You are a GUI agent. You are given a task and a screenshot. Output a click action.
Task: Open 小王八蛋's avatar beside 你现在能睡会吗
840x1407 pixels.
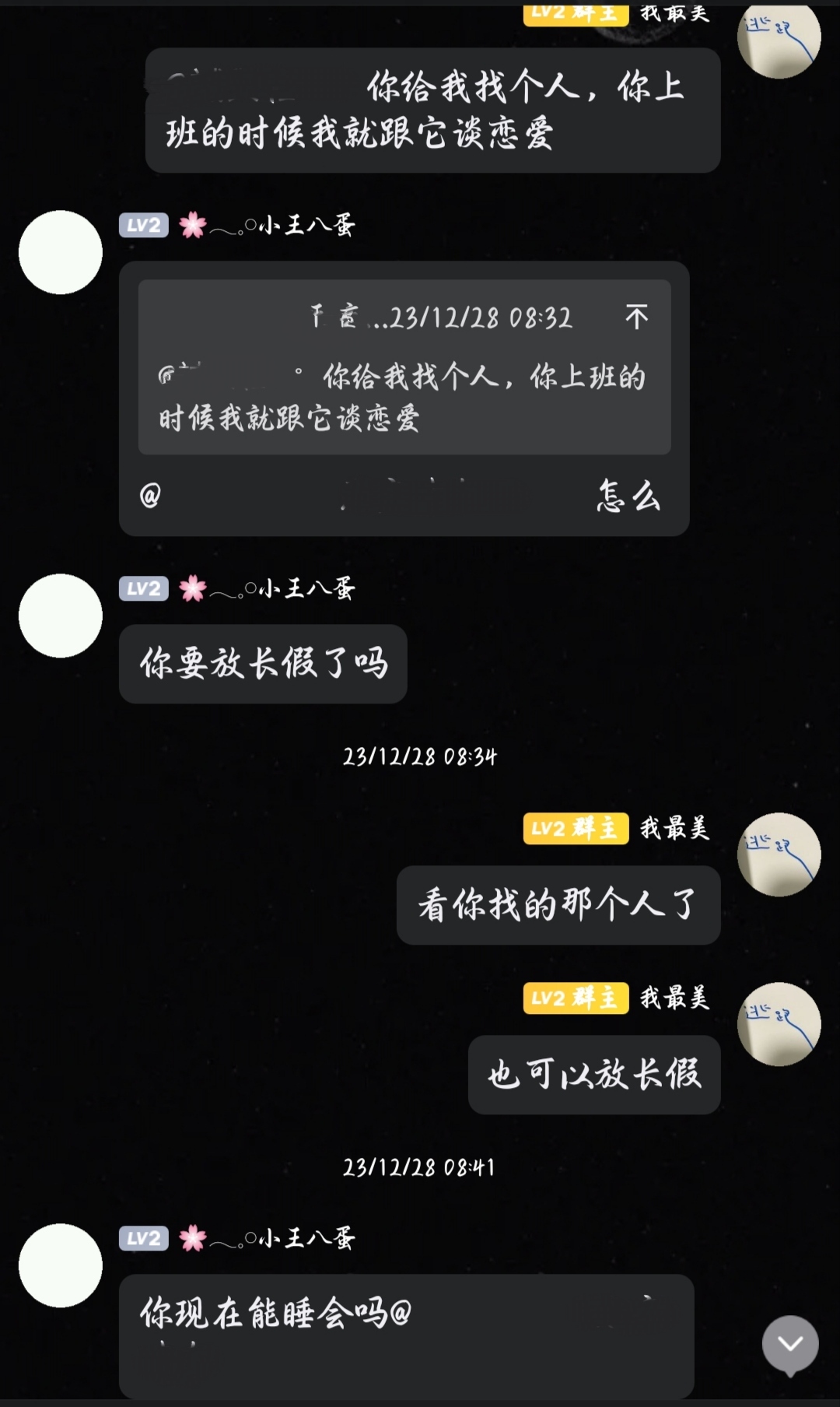pos(61,1265)
